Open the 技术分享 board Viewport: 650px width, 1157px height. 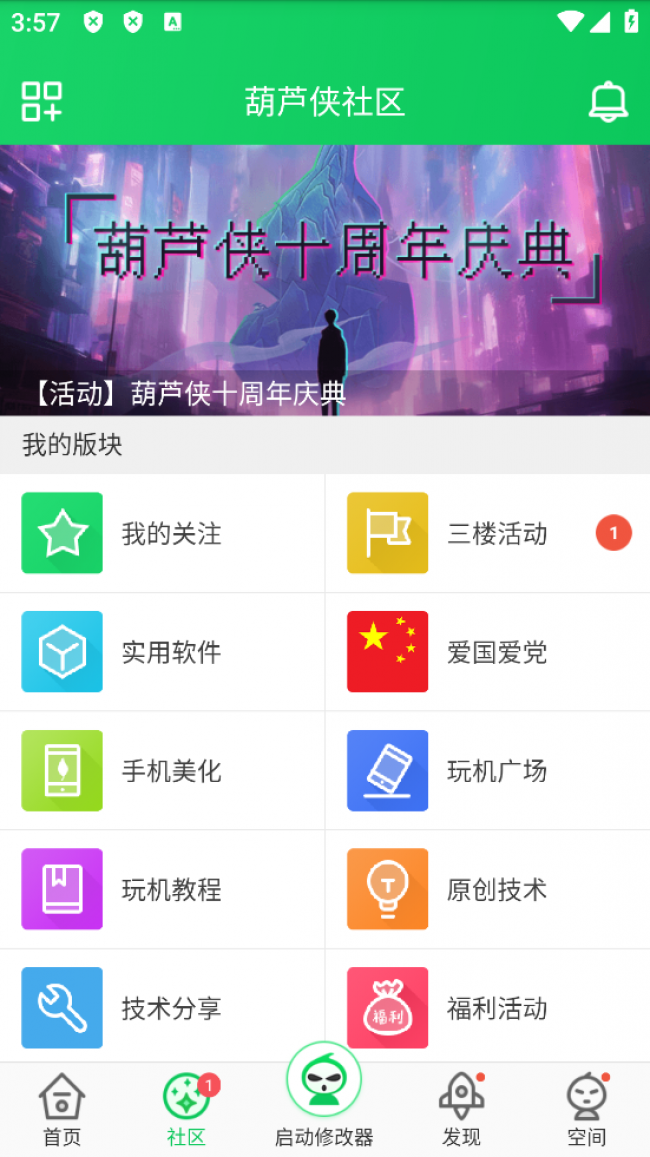[162, 1008]
